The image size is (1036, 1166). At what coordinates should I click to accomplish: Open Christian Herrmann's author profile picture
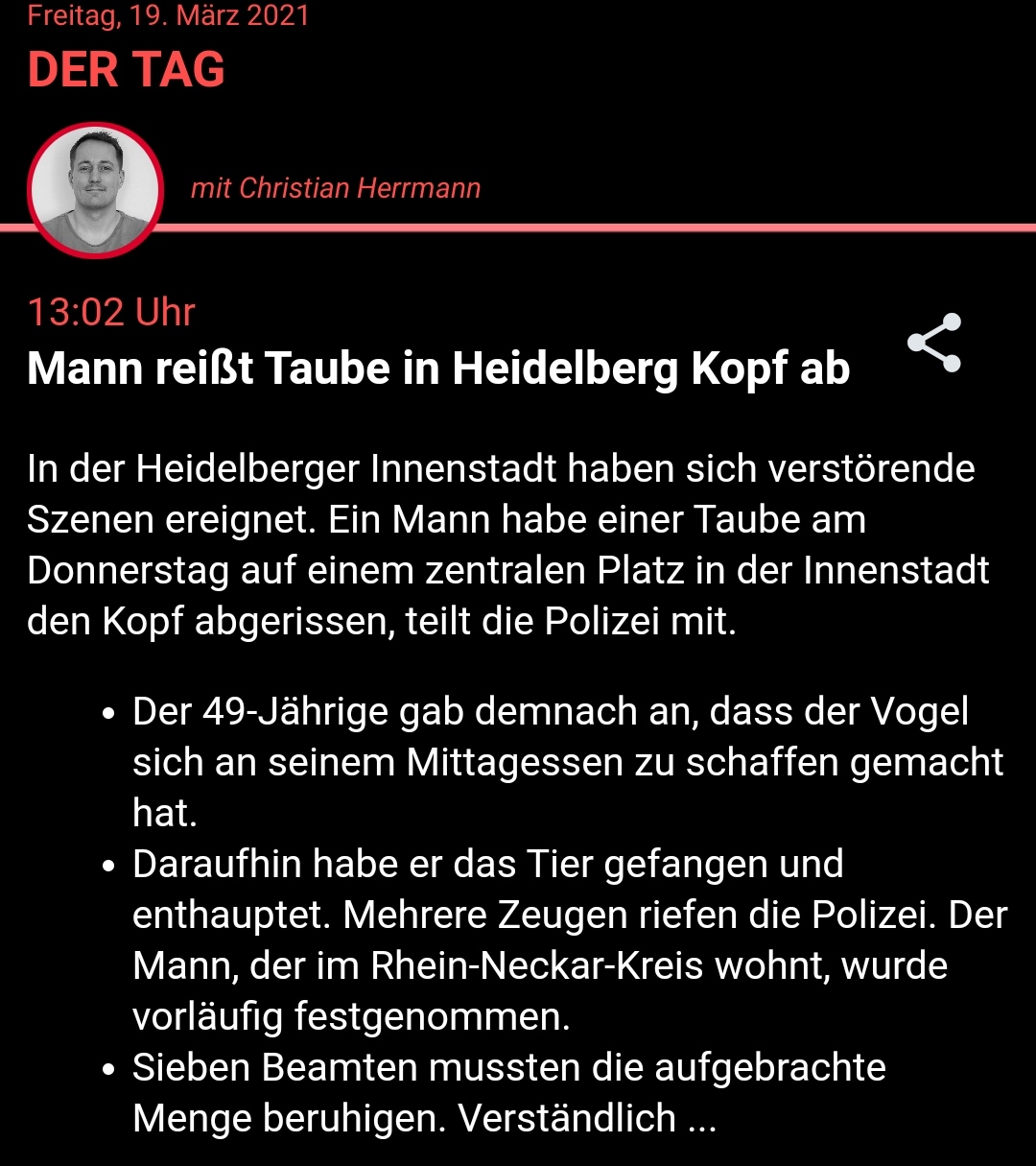coord(95,190)
